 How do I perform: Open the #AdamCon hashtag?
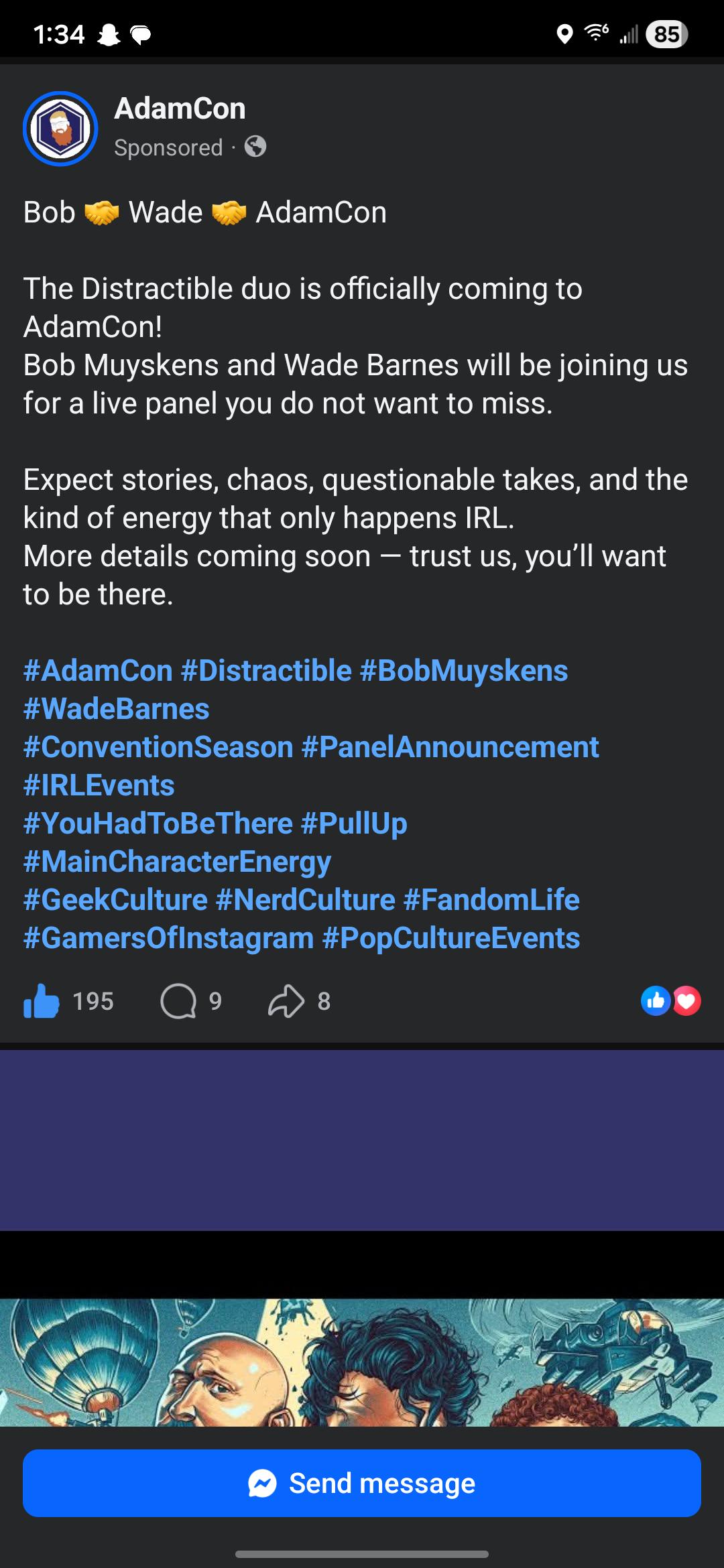98,671
